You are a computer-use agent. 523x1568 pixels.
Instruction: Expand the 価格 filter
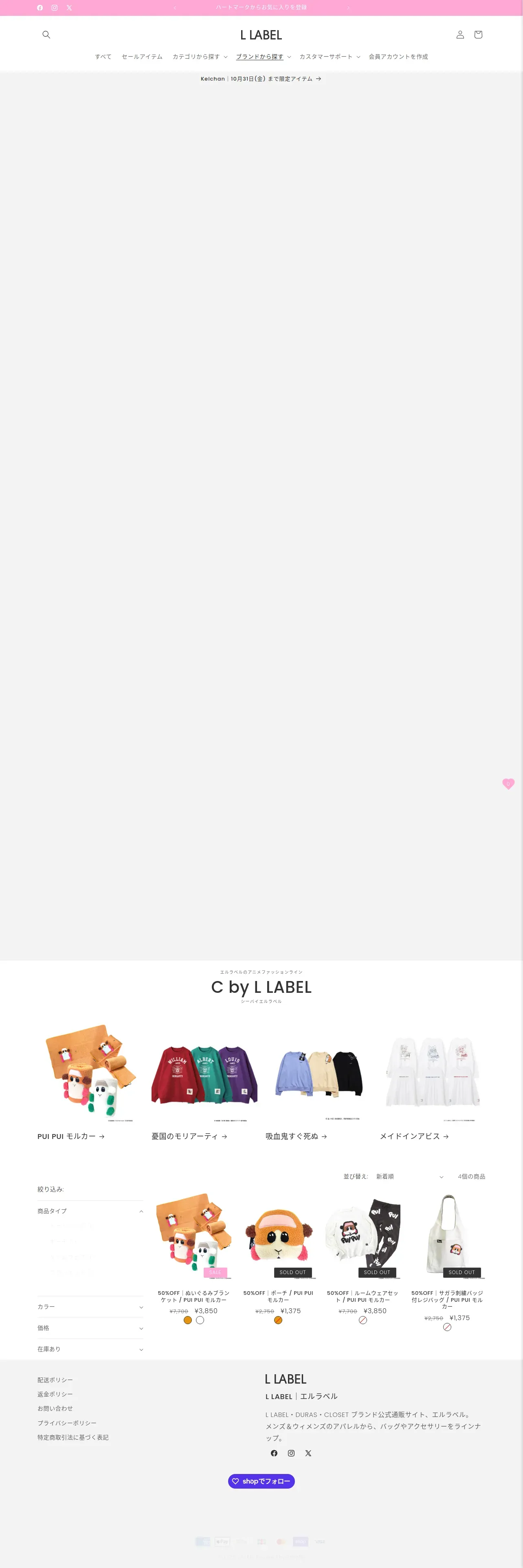coord(90,1327)
